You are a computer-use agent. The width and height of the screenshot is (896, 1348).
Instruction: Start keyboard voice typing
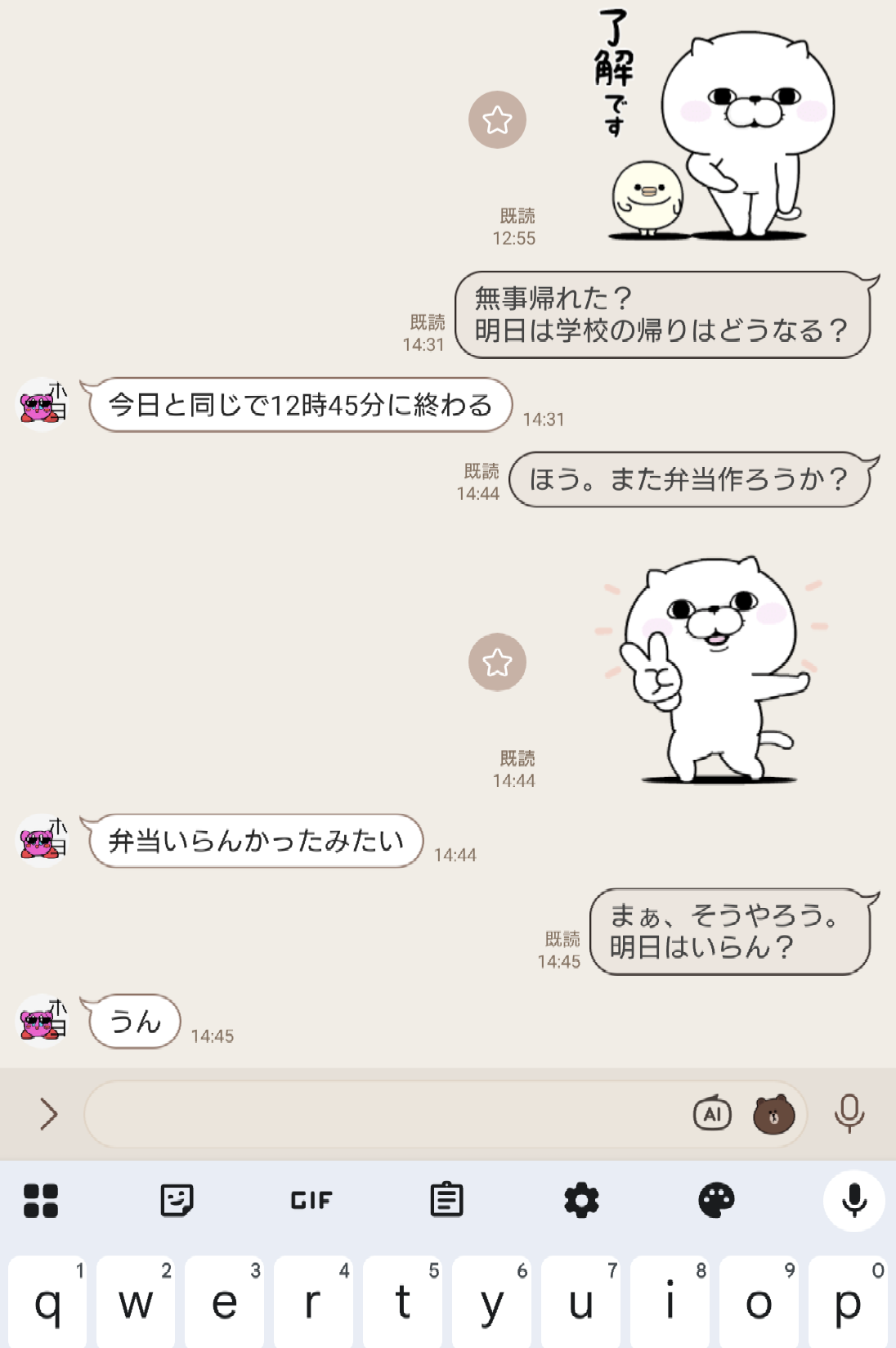pos(853,1200)
